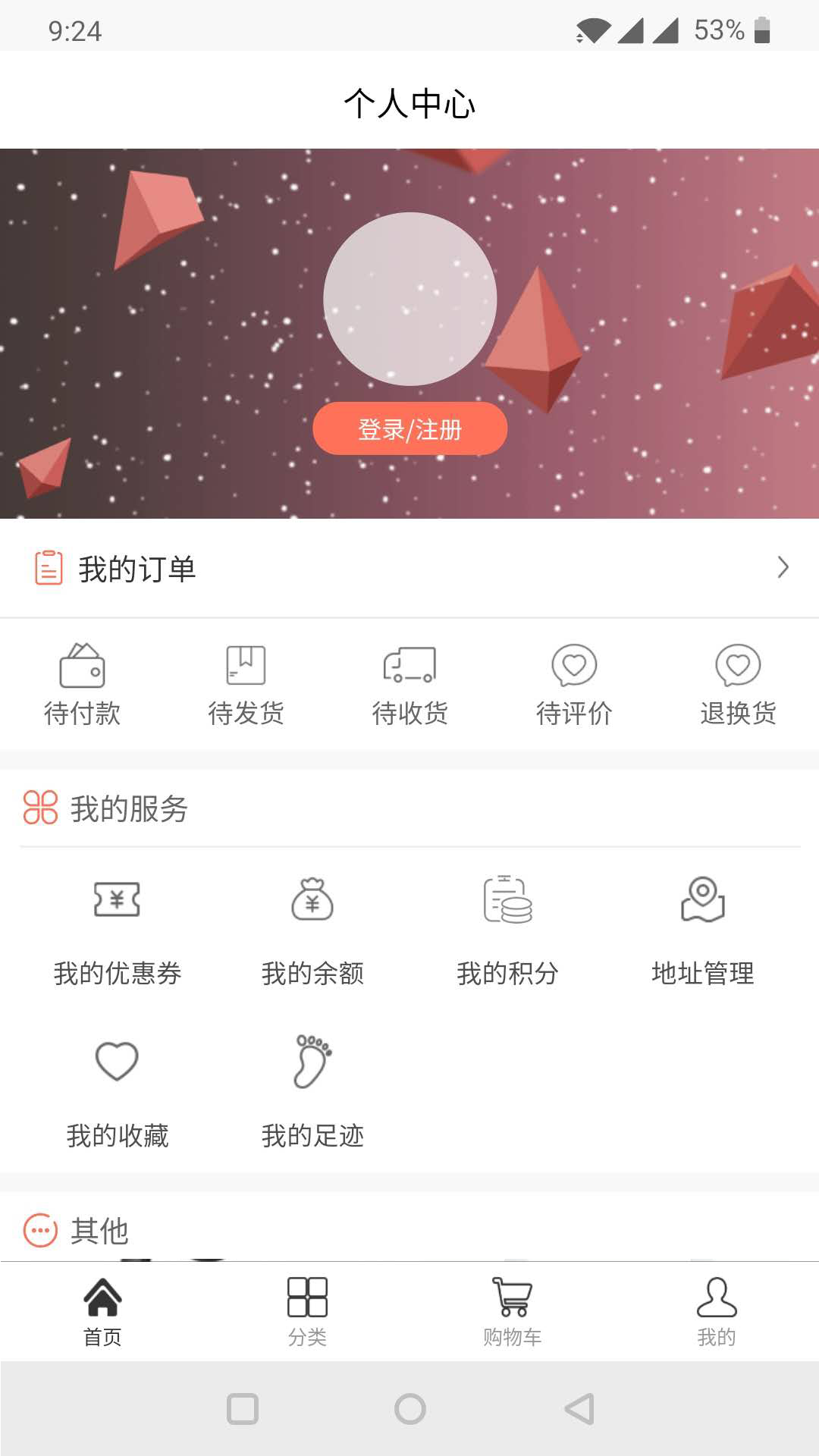
Task: Go to 退换货 returns
Action: (x=738, y=684)
